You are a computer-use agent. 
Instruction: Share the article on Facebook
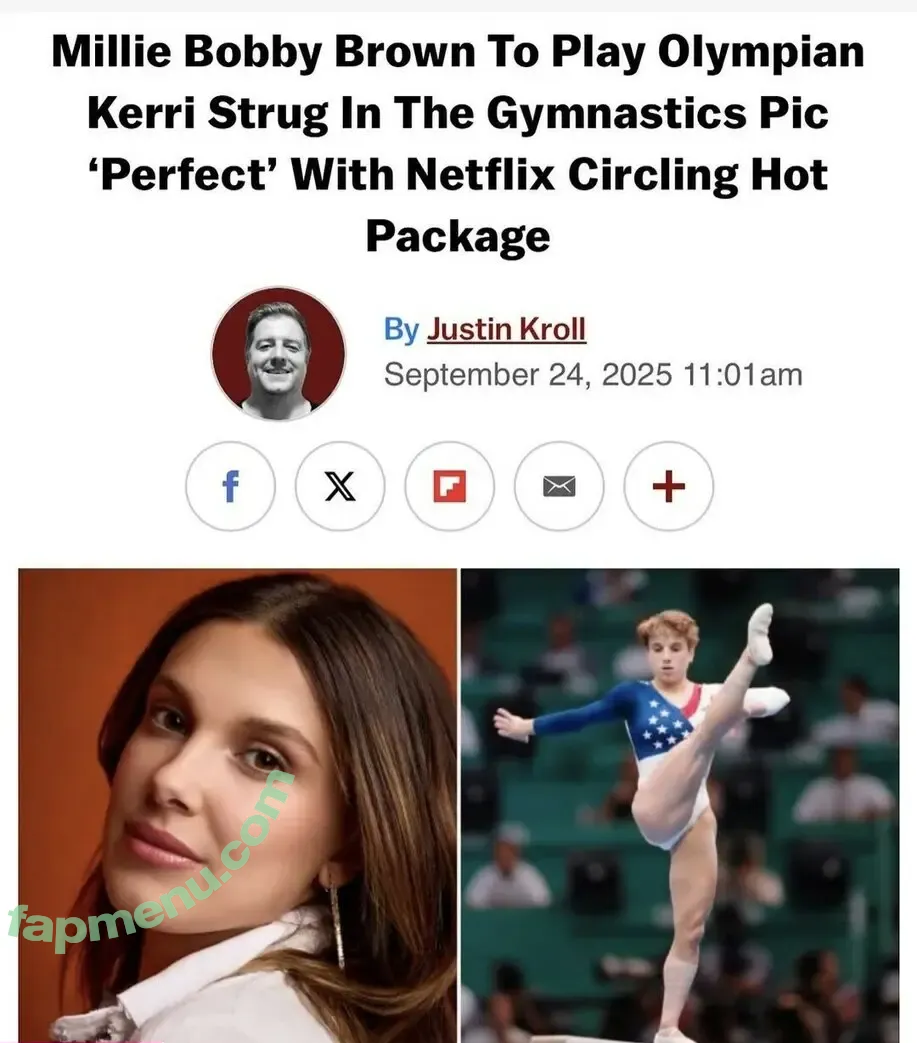click(230, 487)
